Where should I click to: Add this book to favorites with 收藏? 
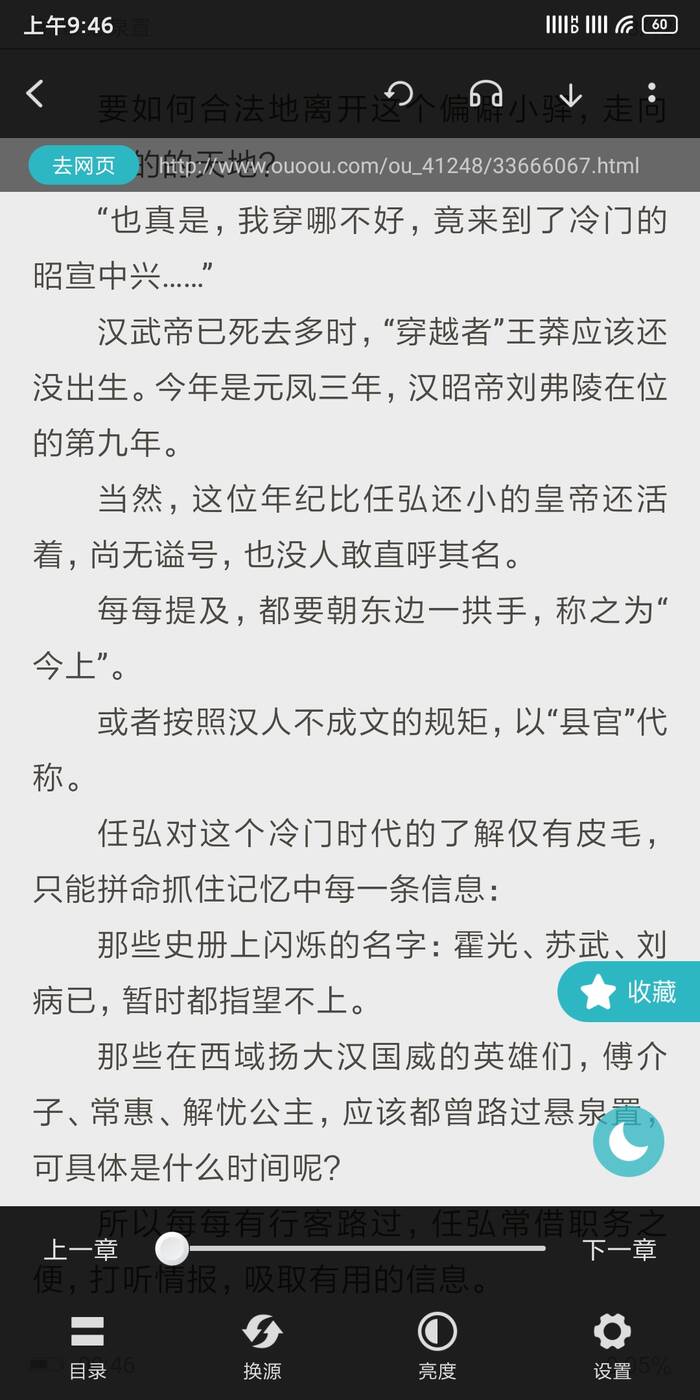tap(630, 992)
